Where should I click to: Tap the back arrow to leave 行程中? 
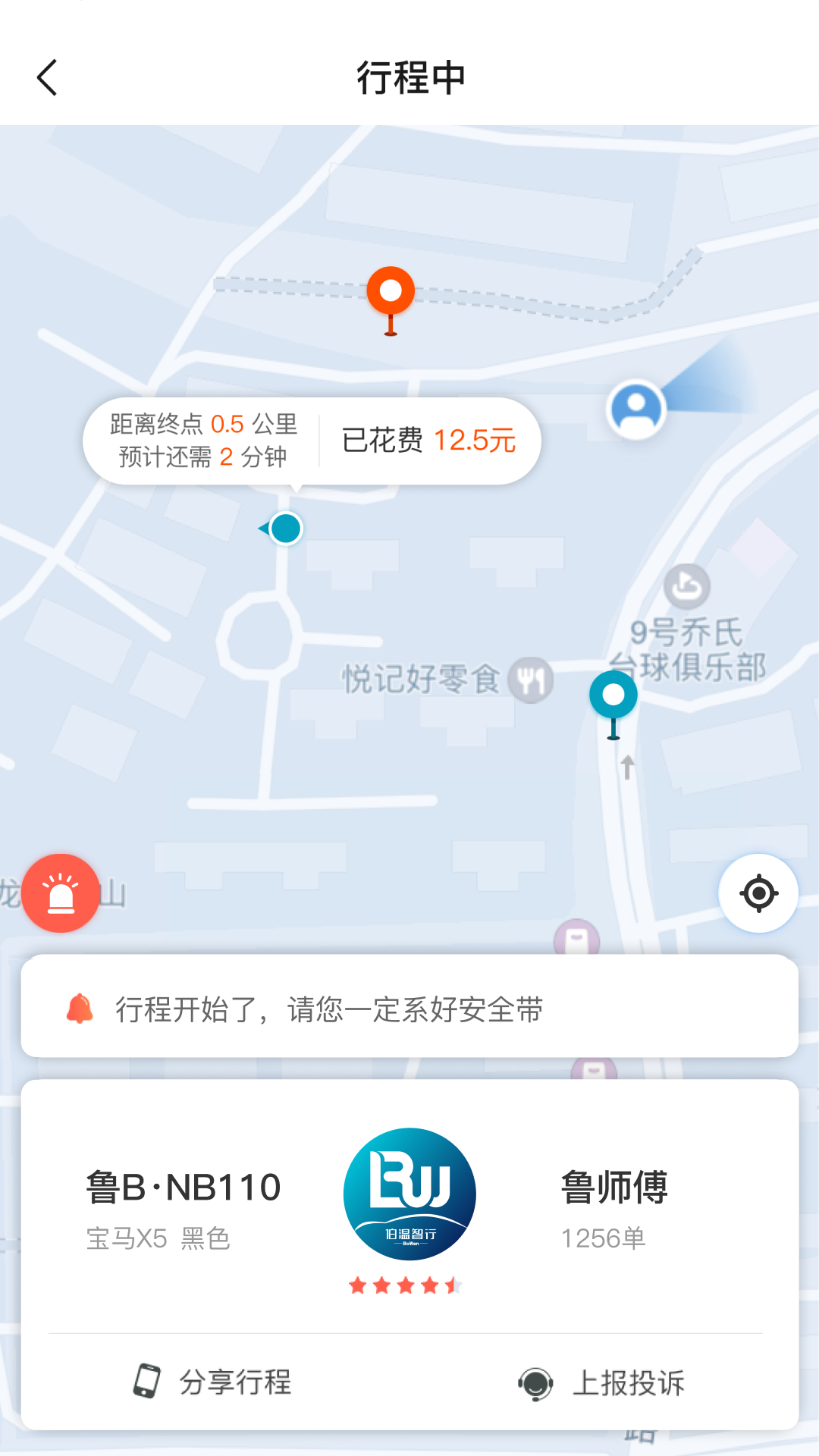click(47, 77)
